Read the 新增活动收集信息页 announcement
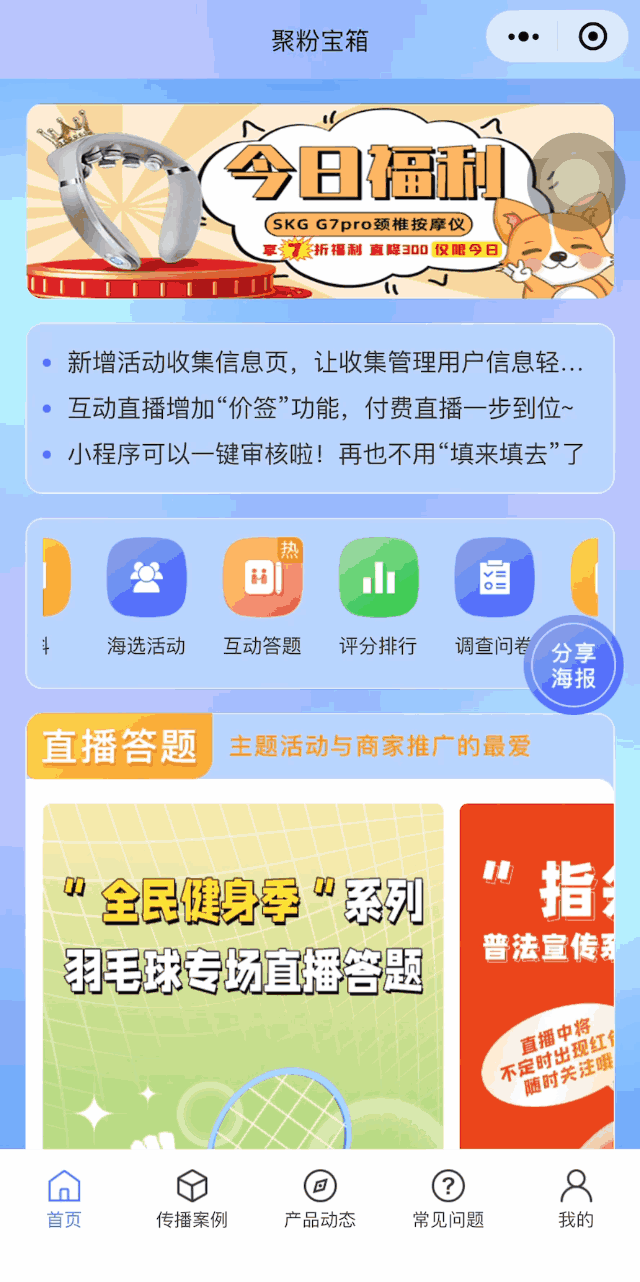The height and width of the screenshot is (1282, 640). tap(320, 362)
